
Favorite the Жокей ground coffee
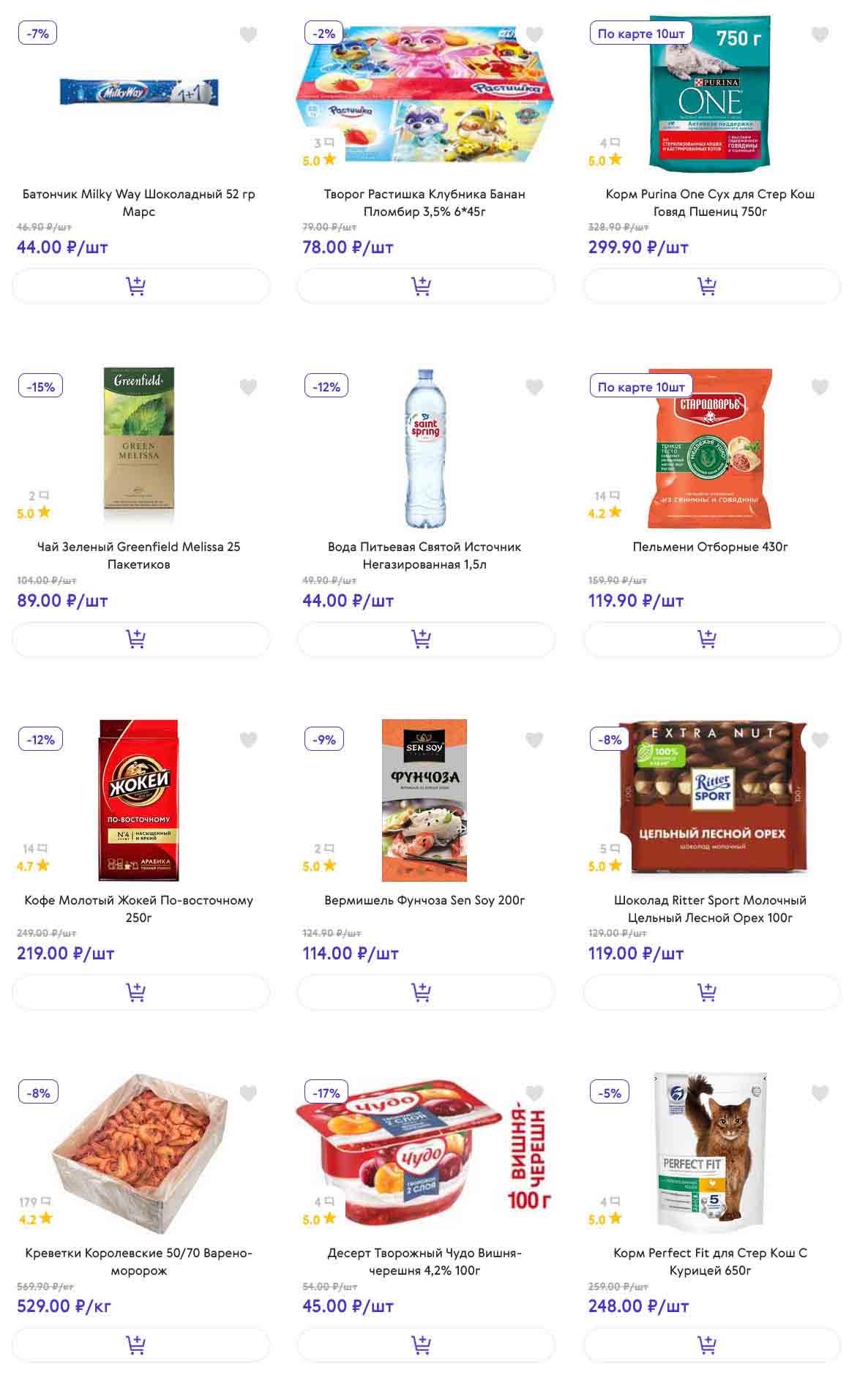click(248, 740)
